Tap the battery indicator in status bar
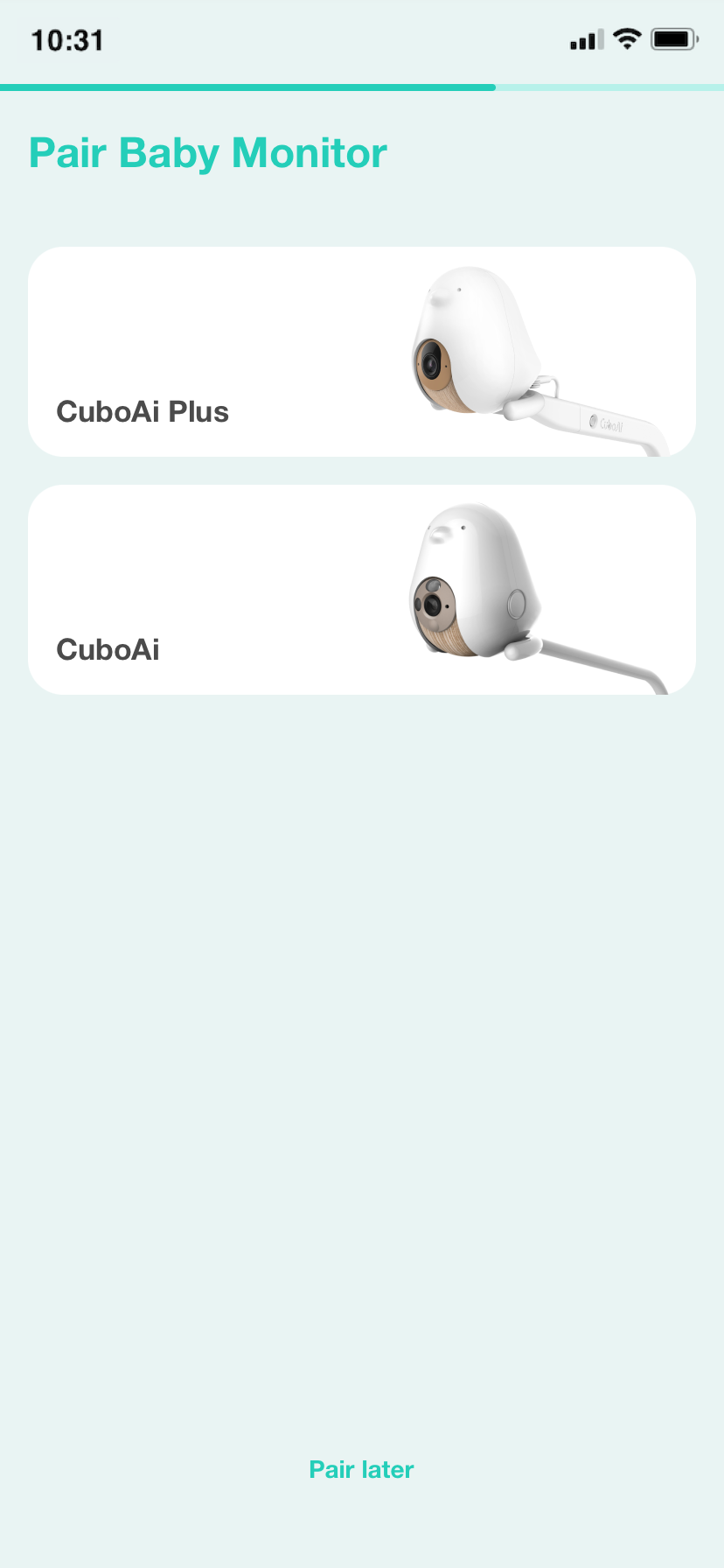Image resolution: width=724 pixels, height=1568 pixels. tap(670, 38)
